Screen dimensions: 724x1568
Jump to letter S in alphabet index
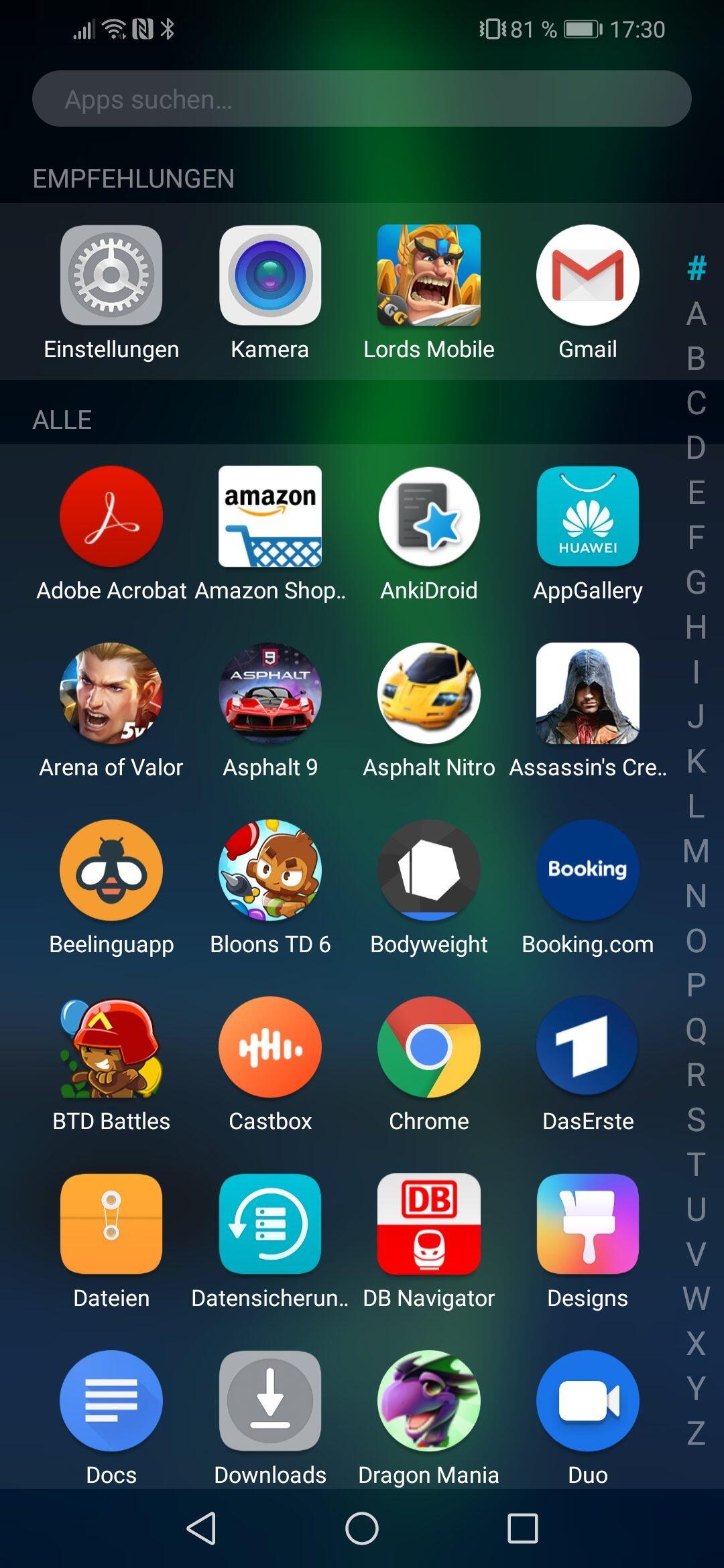coord(696,1120)
